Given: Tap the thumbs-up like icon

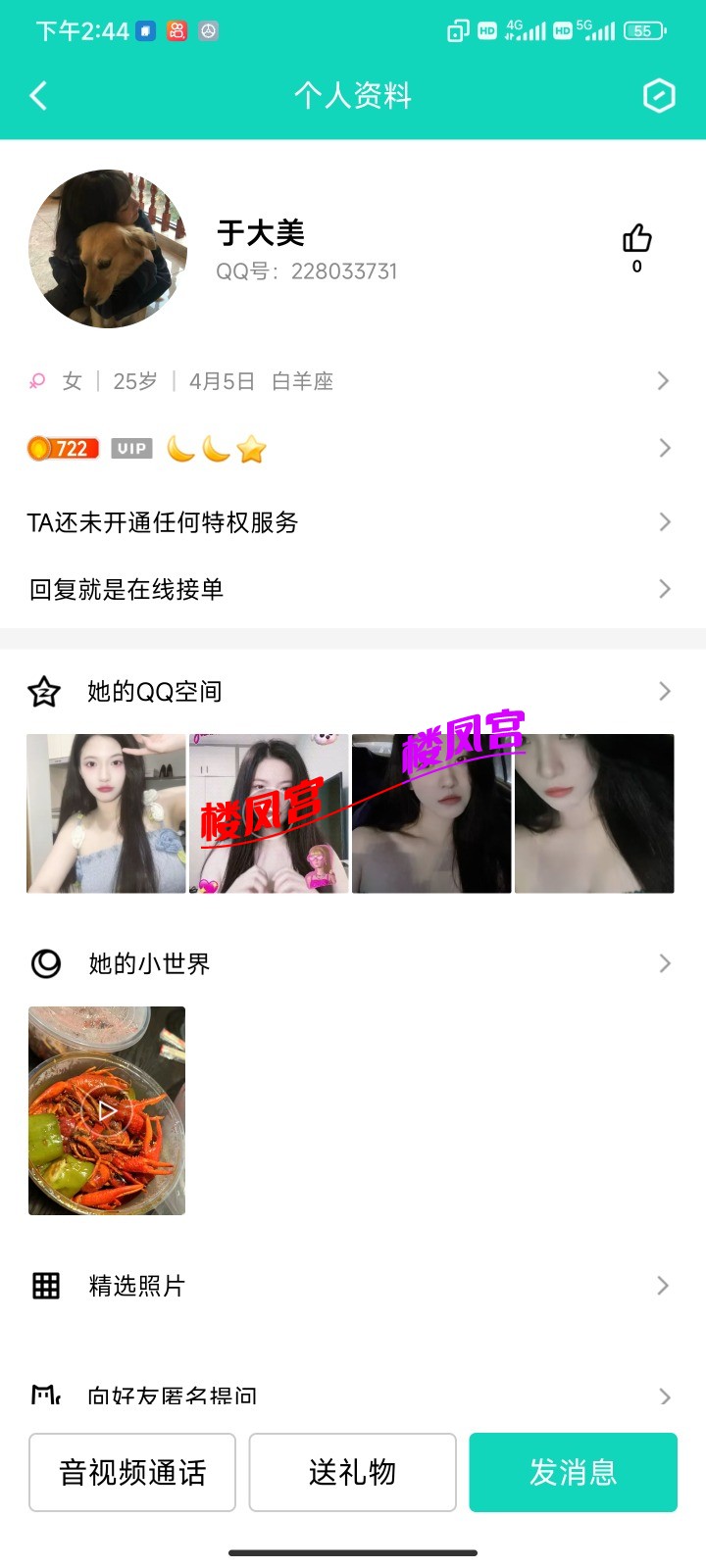Looking at the screenshot, I should tap(637, 236).
